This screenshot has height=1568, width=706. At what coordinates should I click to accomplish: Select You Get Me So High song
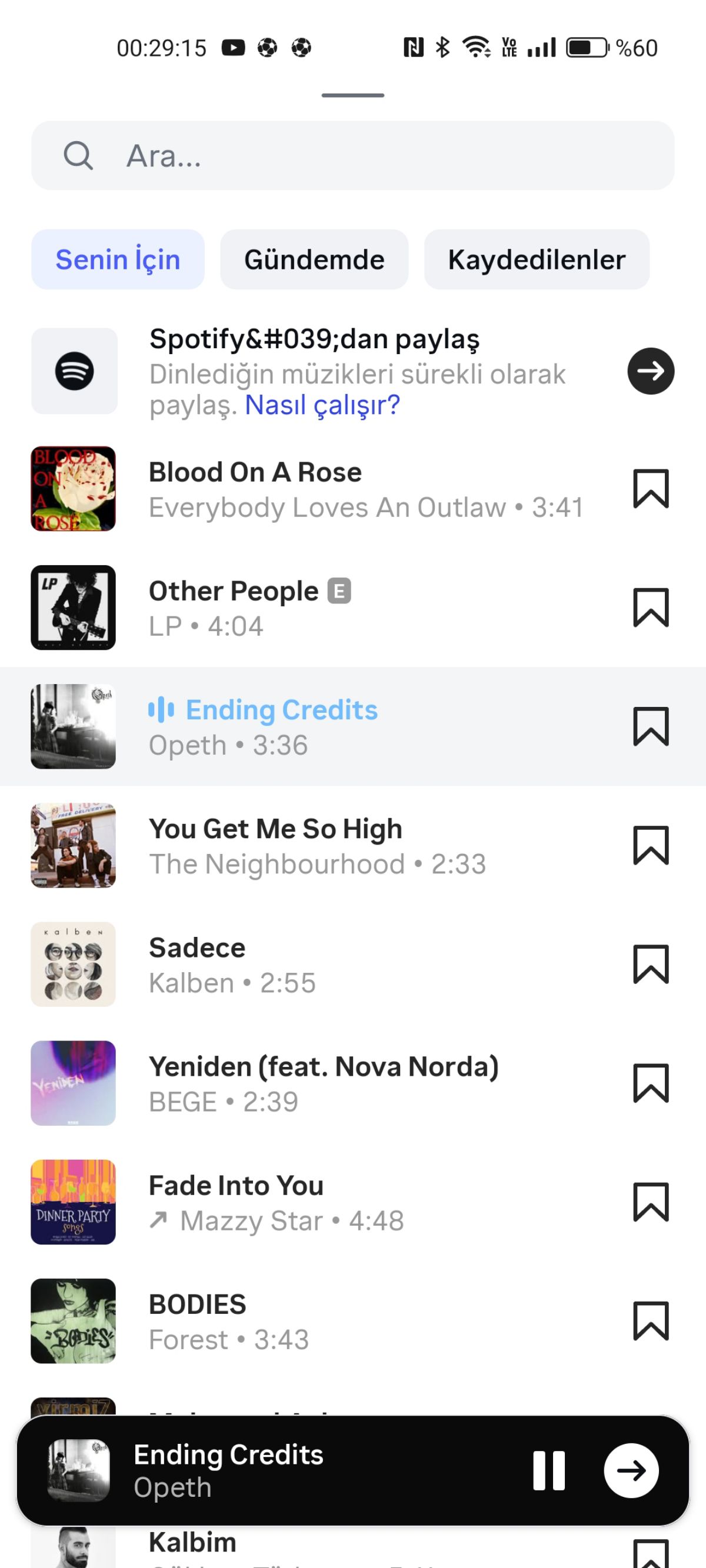coord(352,846)
